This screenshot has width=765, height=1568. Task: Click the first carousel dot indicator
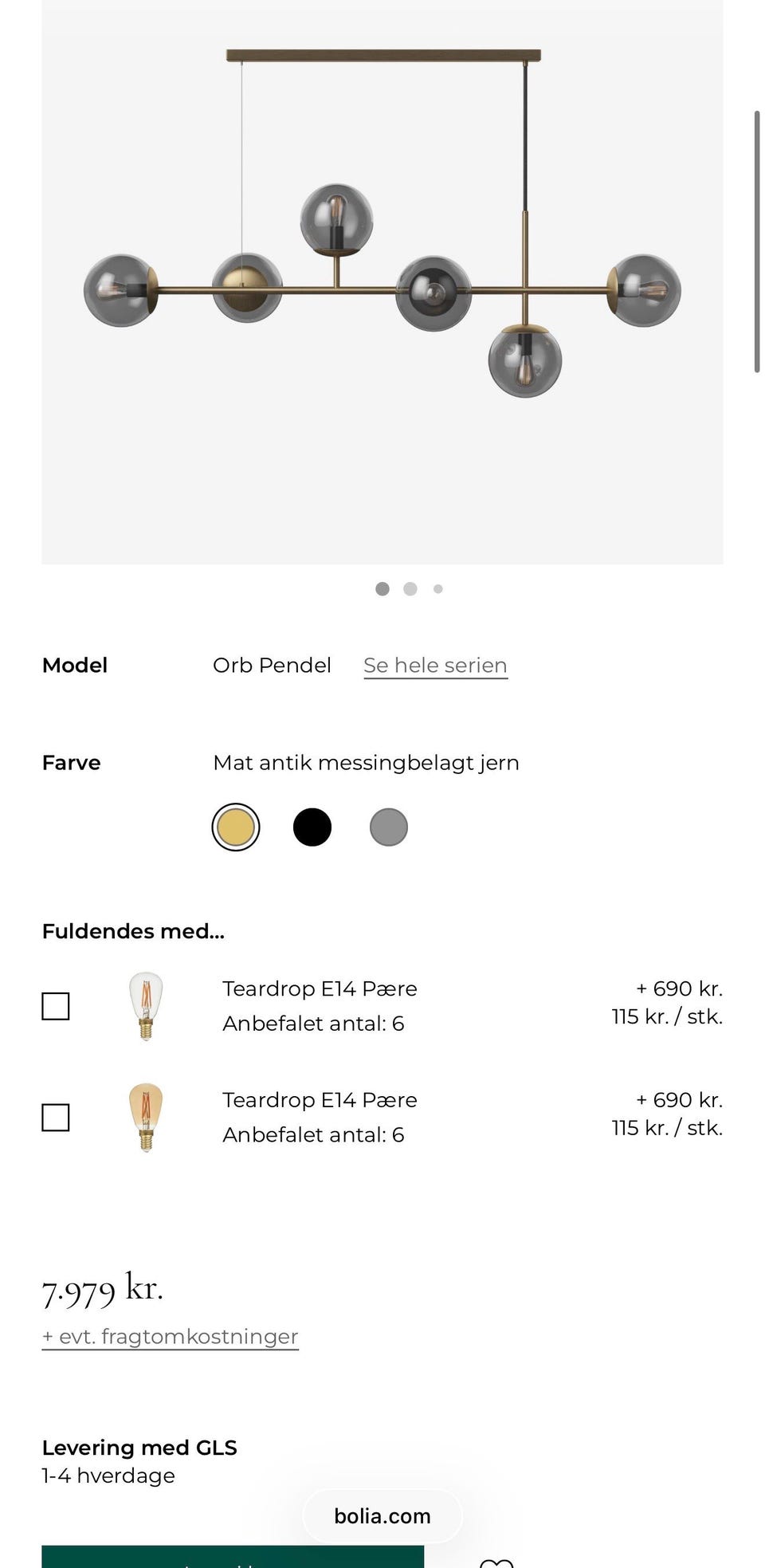click(382, 589)
